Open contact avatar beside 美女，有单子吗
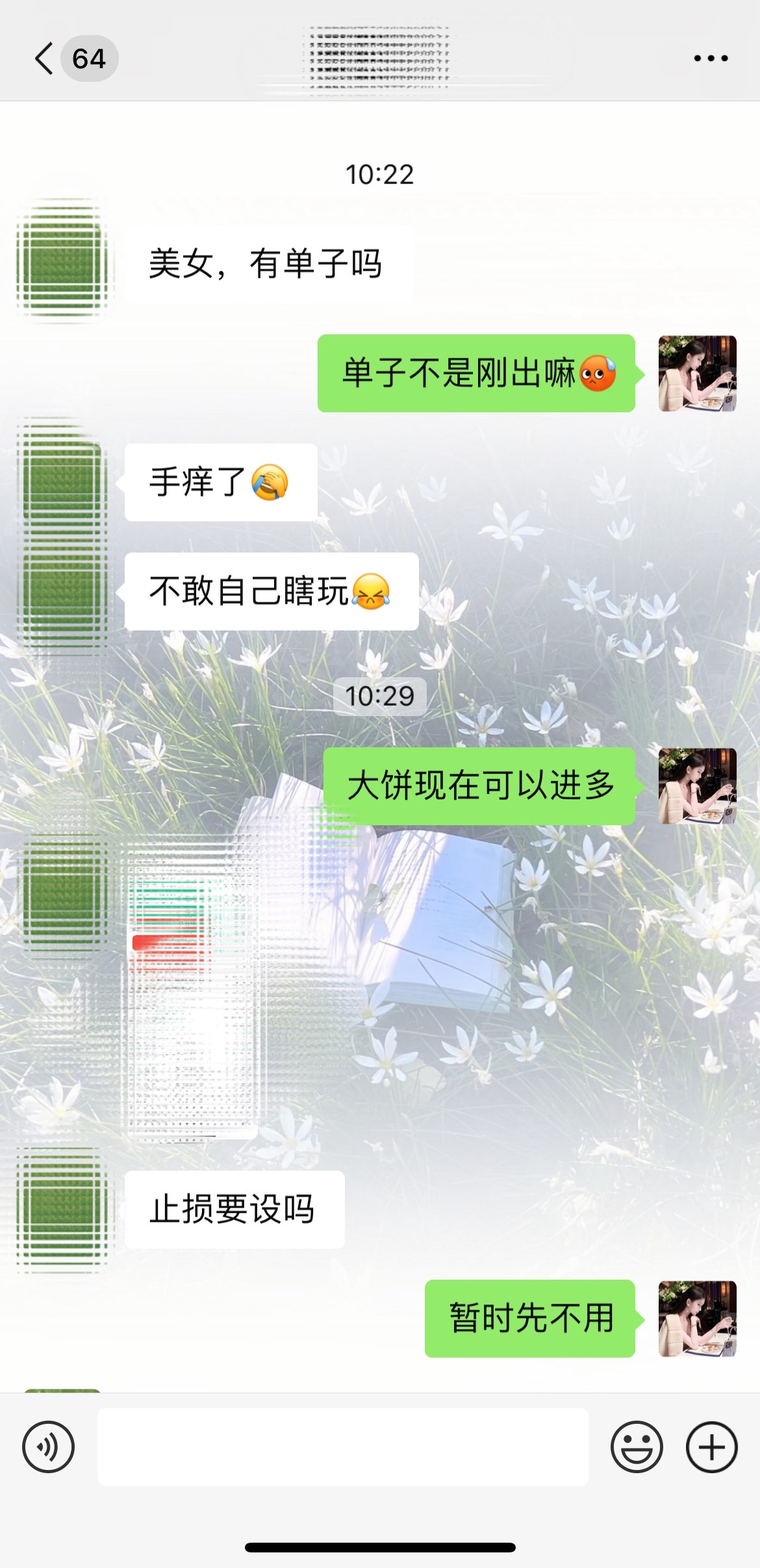 tap(63, 263)
